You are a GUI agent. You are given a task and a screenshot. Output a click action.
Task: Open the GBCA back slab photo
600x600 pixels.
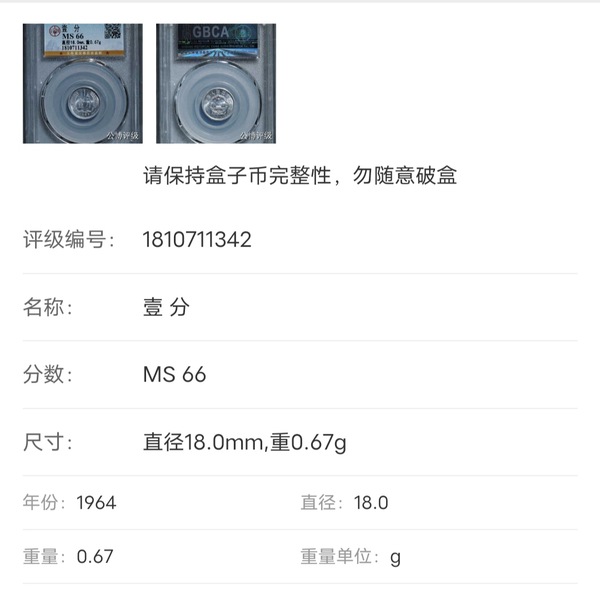pos(216,84)
